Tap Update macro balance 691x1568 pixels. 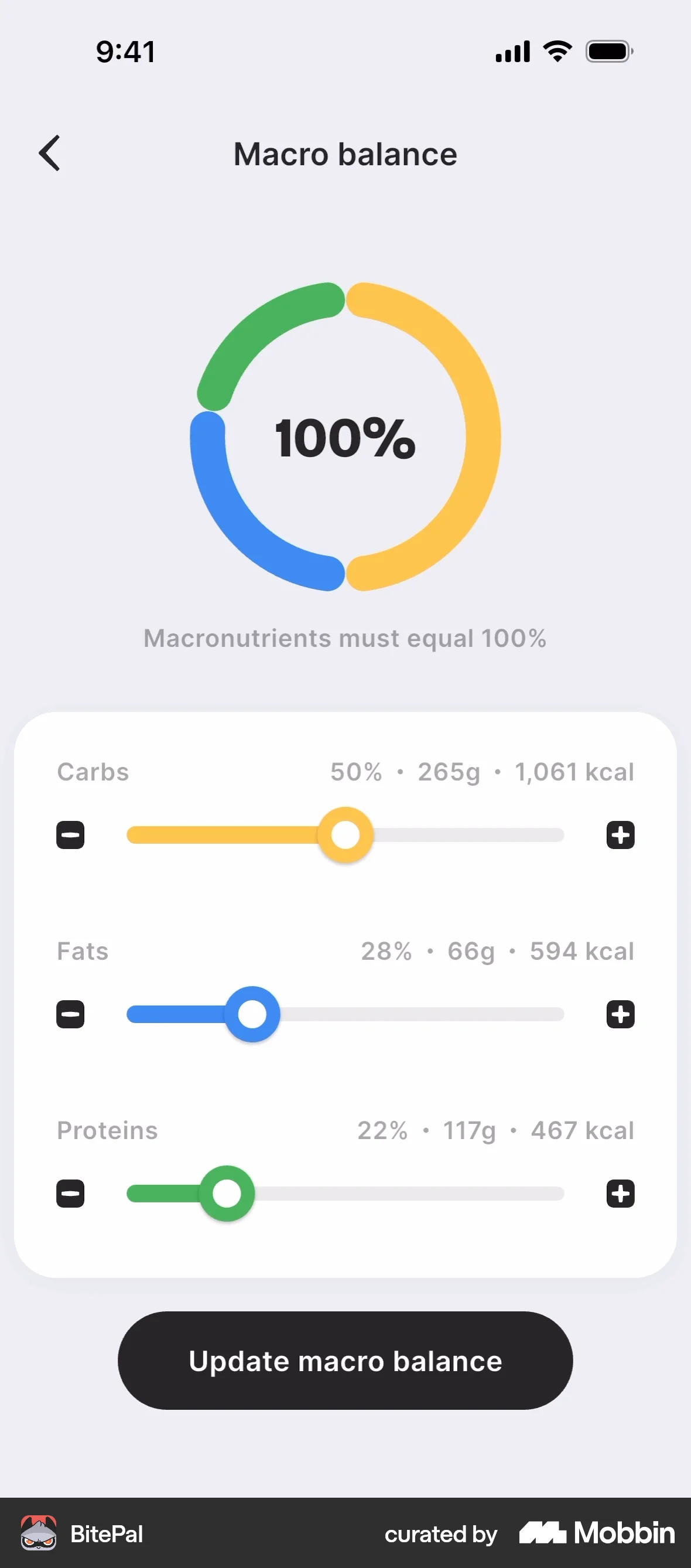pos(345,1361)
